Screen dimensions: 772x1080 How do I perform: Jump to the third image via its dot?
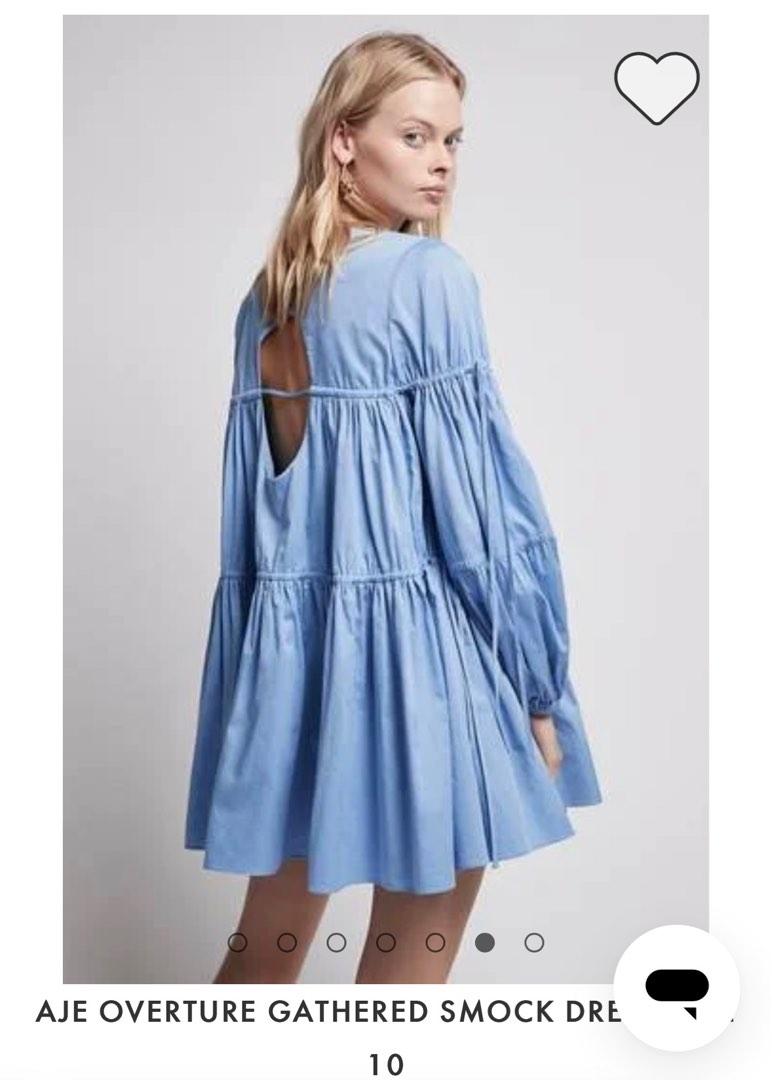pyautogui.click(x=334, y=941)
